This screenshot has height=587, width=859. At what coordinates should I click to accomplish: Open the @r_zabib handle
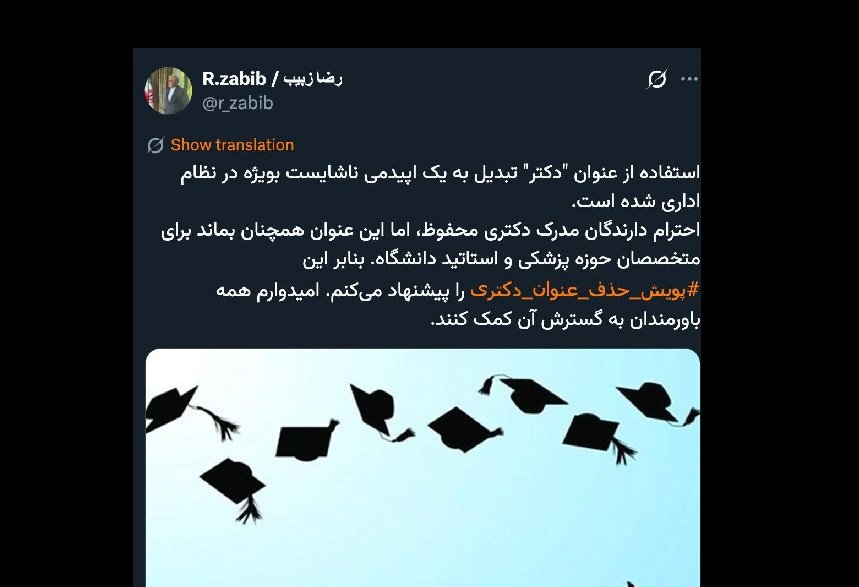point(237,102)
